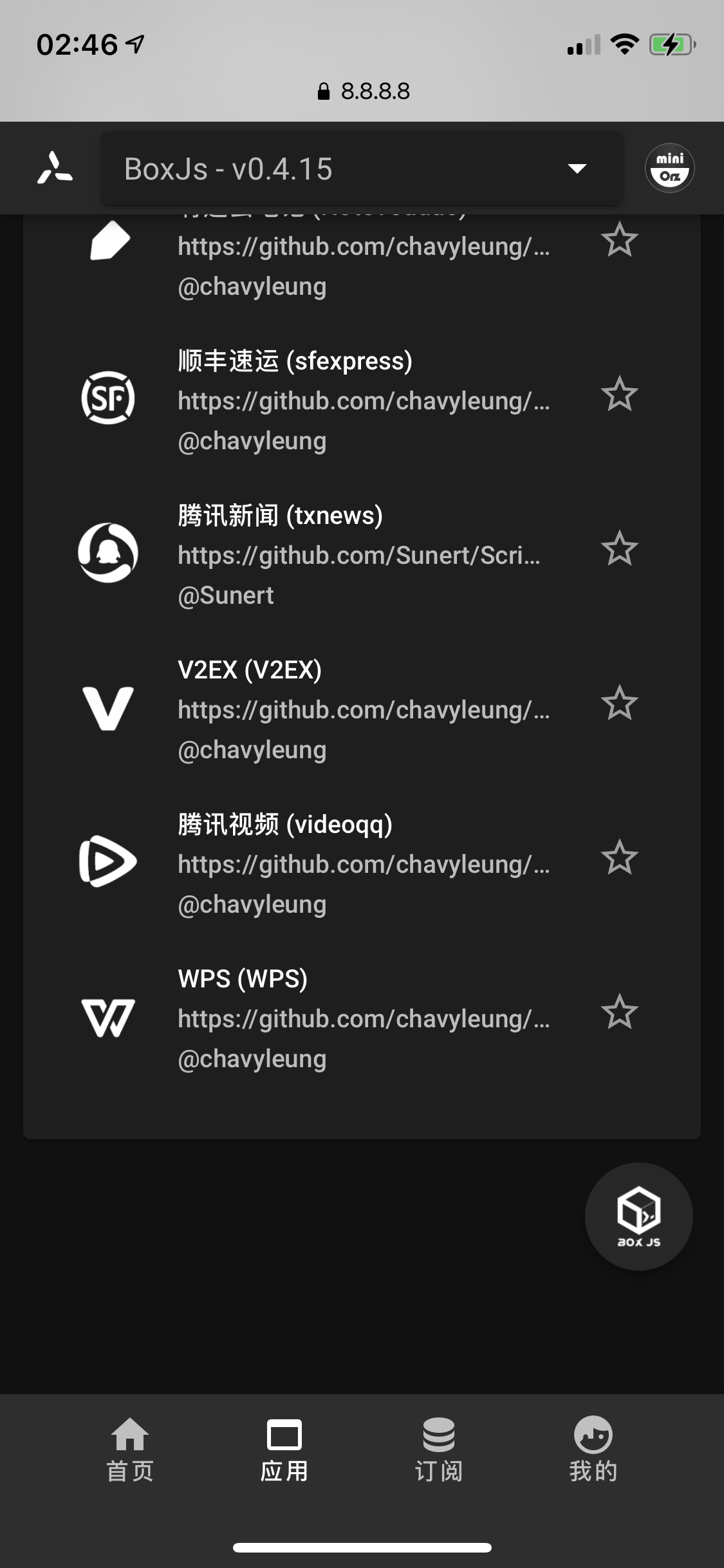The height and width of the screenshot is (1568, 724).
Task: Toggle the favorite star for WPS
Action: 620,1013
